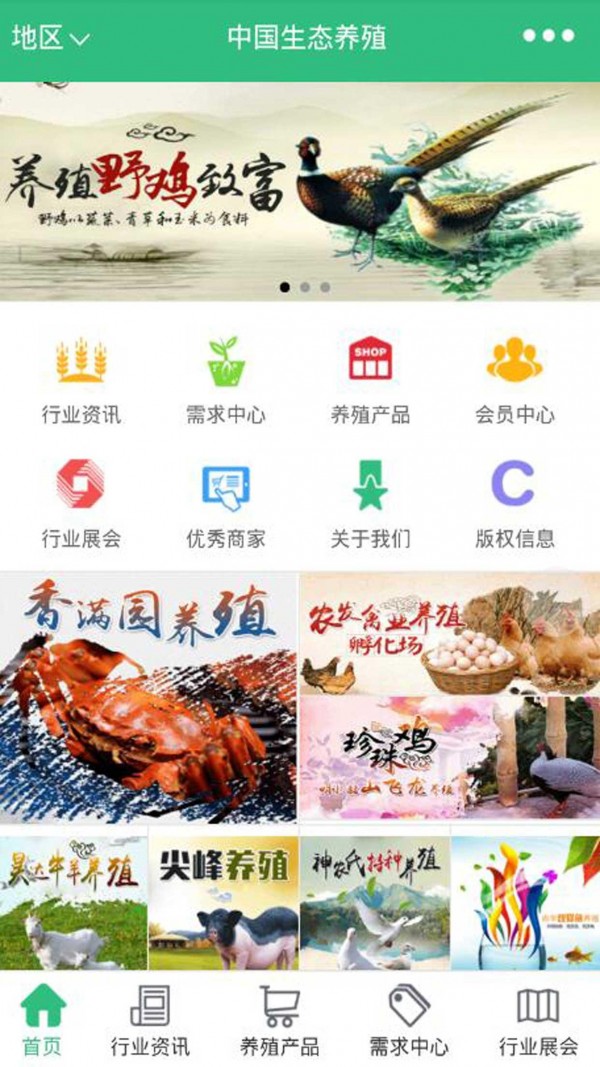Open the 珍珠鸡 tile
This screenshot has width=600, height=1067.
[449, 758]
